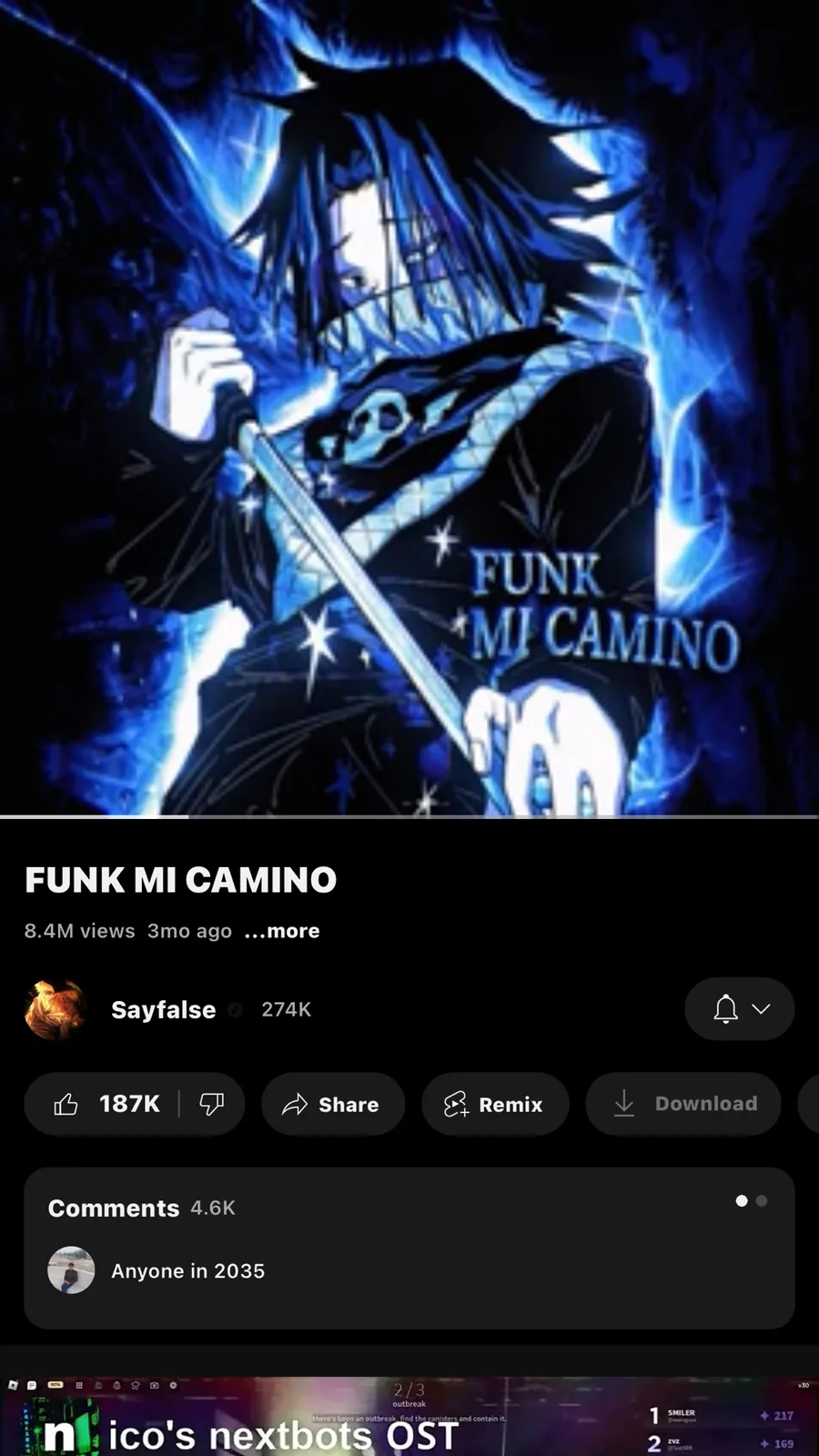Like the FUNK MI CAMINO video
This screenshot has width=819, height=1456.
pos(102,1104)
